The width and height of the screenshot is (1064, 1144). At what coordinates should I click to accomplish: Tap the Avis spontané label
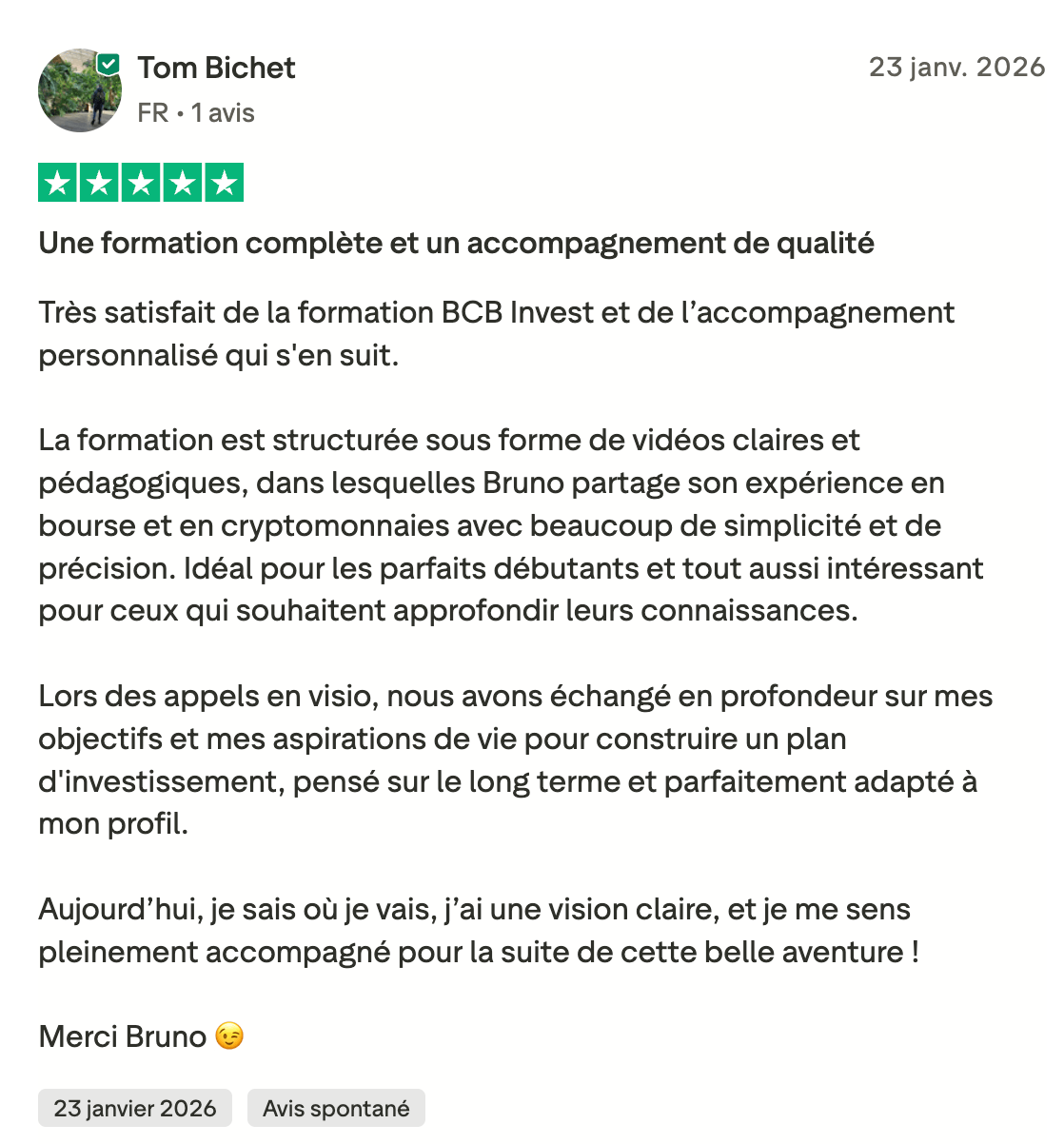coord(336,1108)
